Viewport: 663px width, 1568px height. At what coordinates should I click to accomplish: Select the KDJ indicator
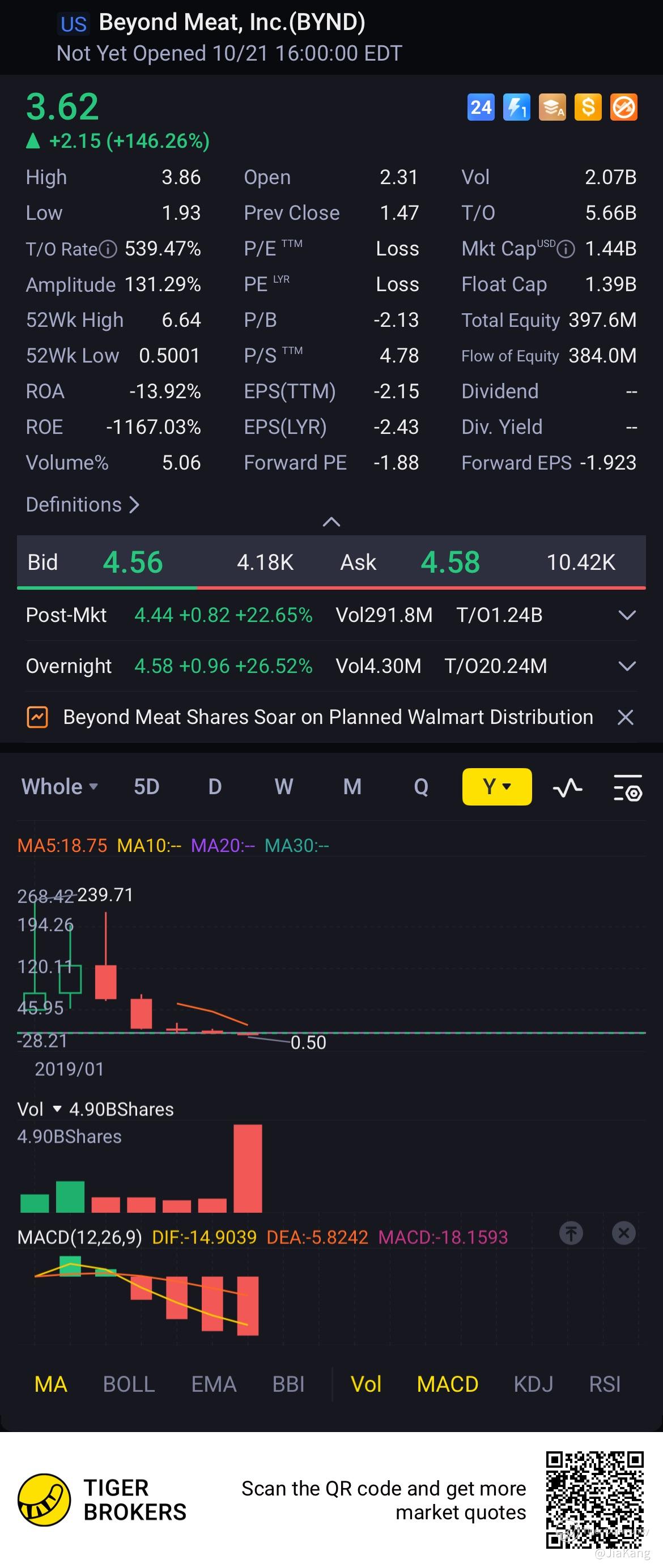[x=533, y=1384]
